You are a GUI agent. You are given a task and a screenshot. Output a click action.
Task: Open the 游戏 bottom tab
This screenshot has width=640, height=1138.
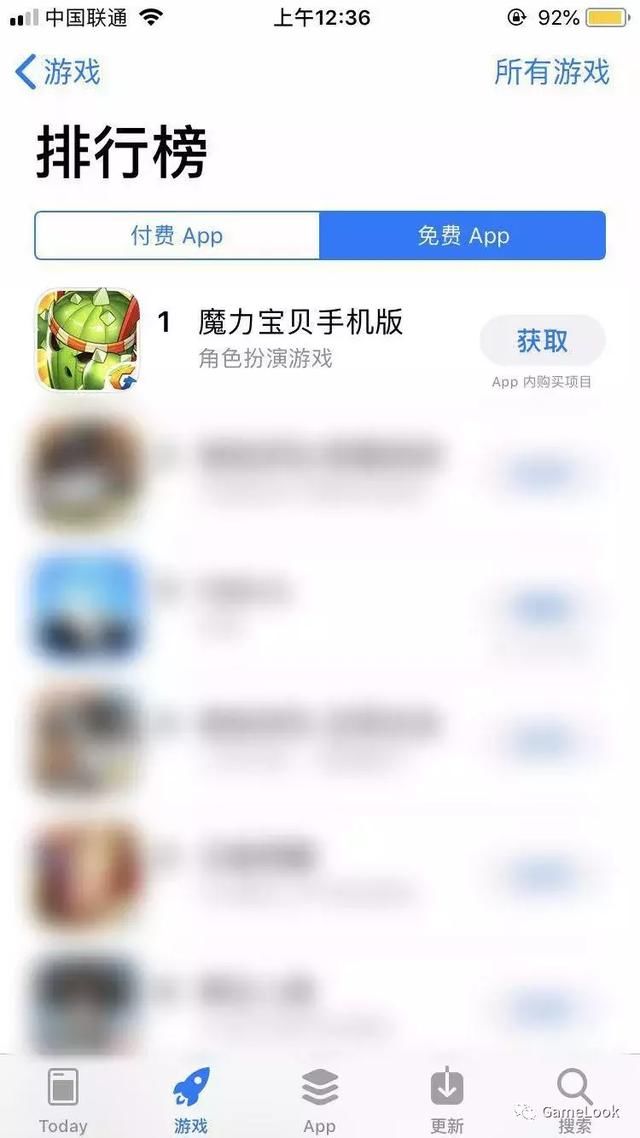(191, 1097)
